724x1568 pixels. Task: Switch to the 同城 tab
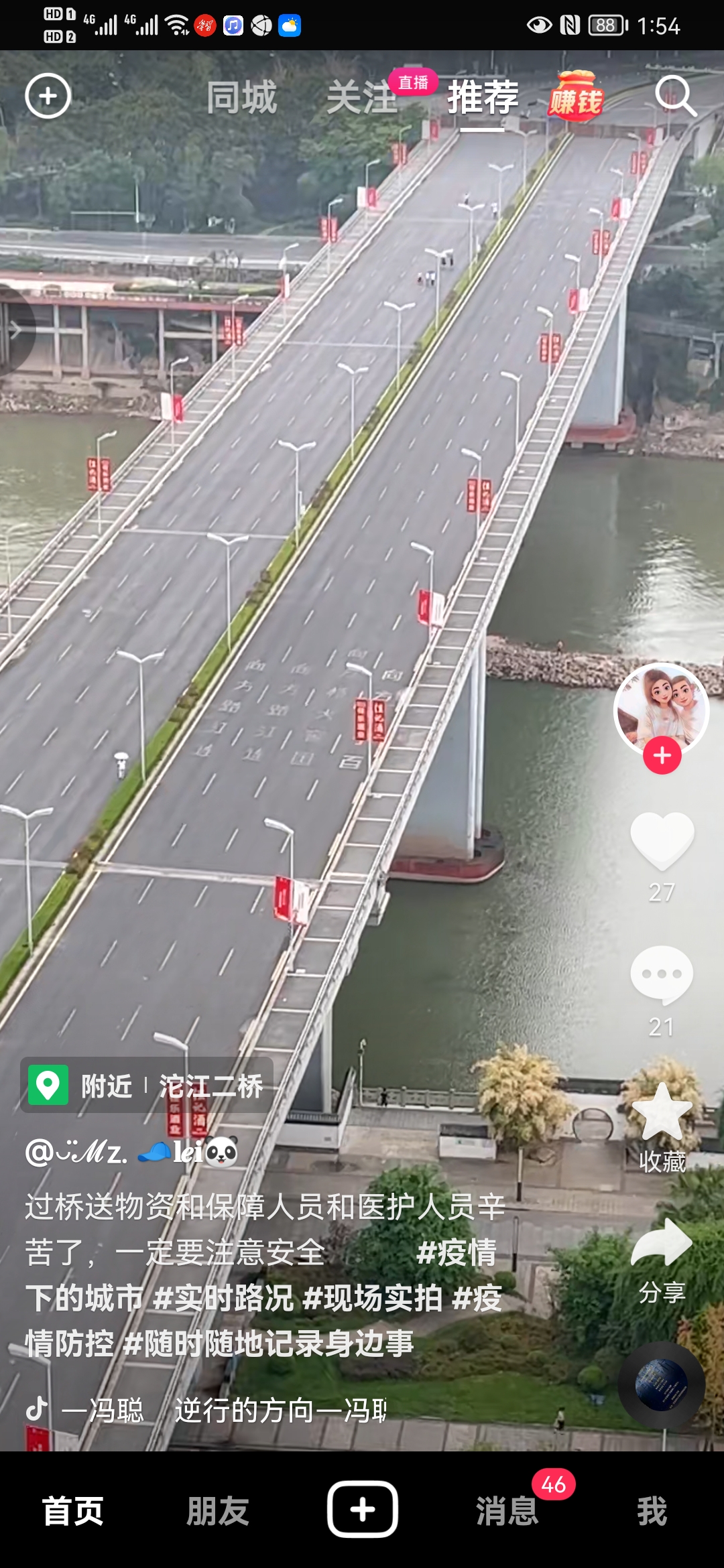click(241, 98)
